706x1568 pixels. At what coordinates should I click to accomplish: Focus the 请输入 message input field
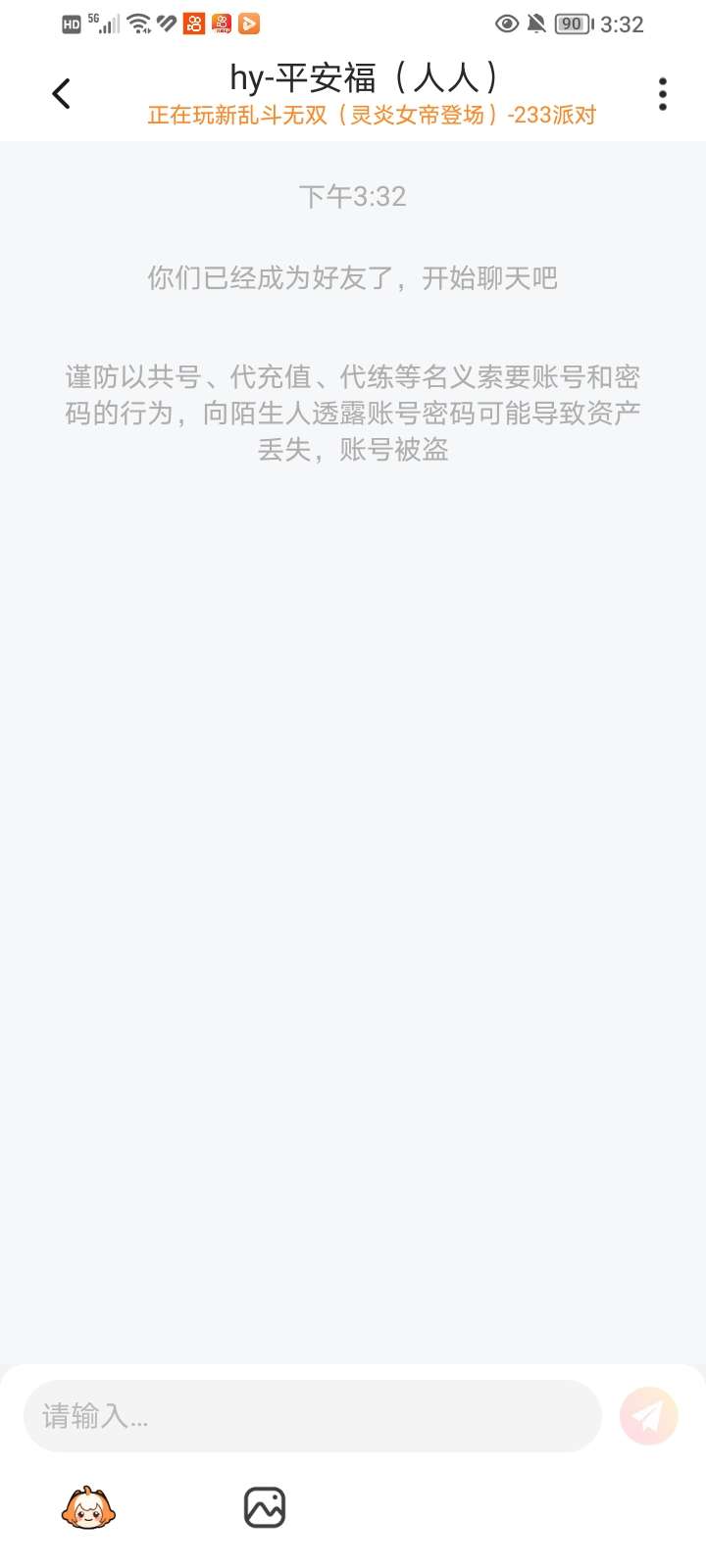click(x=312, y=1416)
